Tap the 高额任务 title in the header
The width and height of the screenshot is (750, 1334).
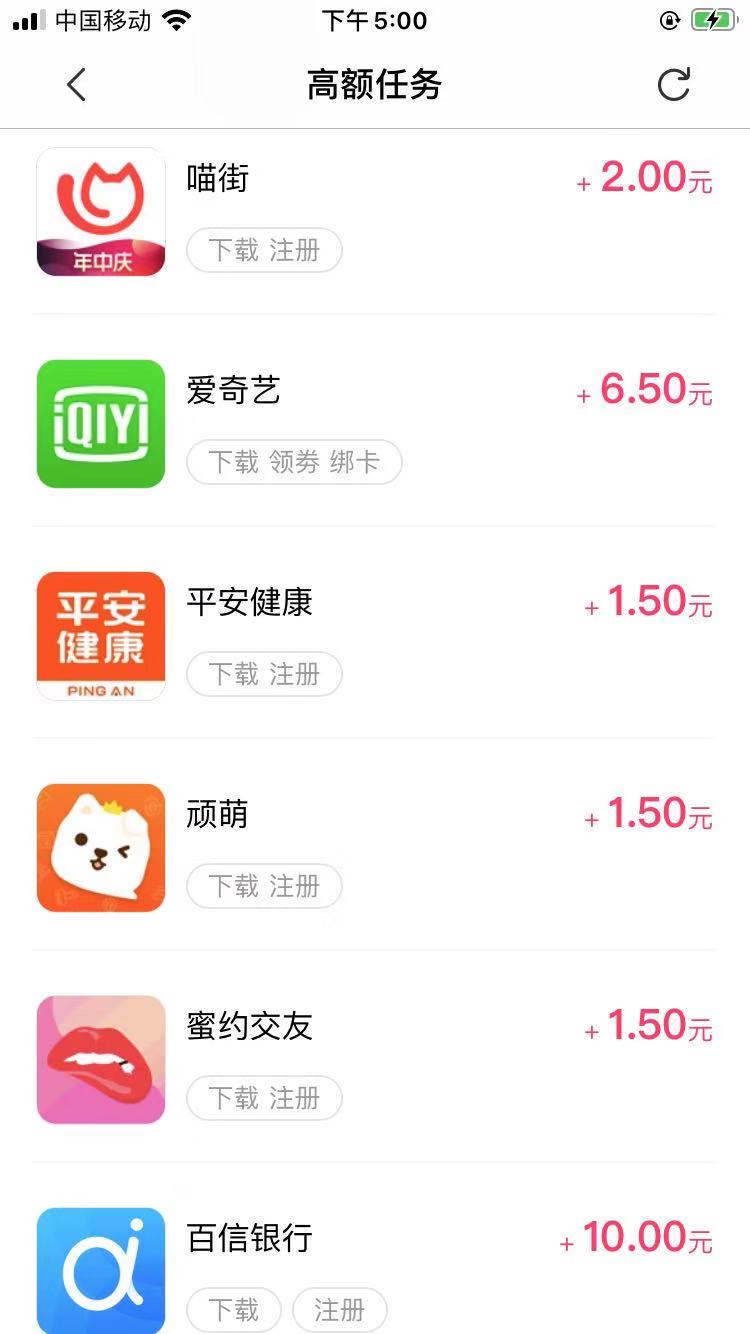(x=375, y=84)
